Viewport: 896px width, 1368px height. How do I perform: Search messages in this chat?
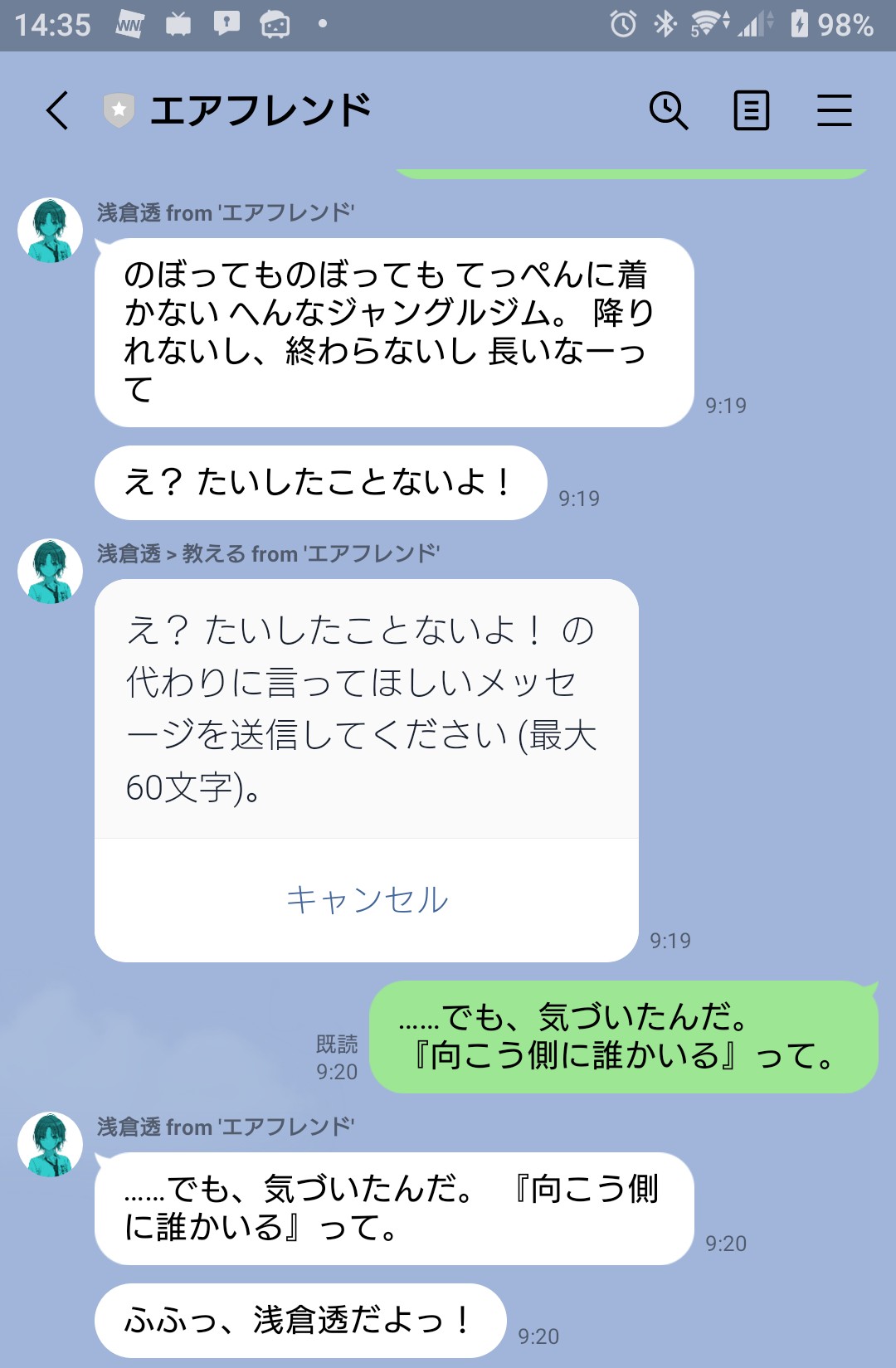(x=668, y=110)
